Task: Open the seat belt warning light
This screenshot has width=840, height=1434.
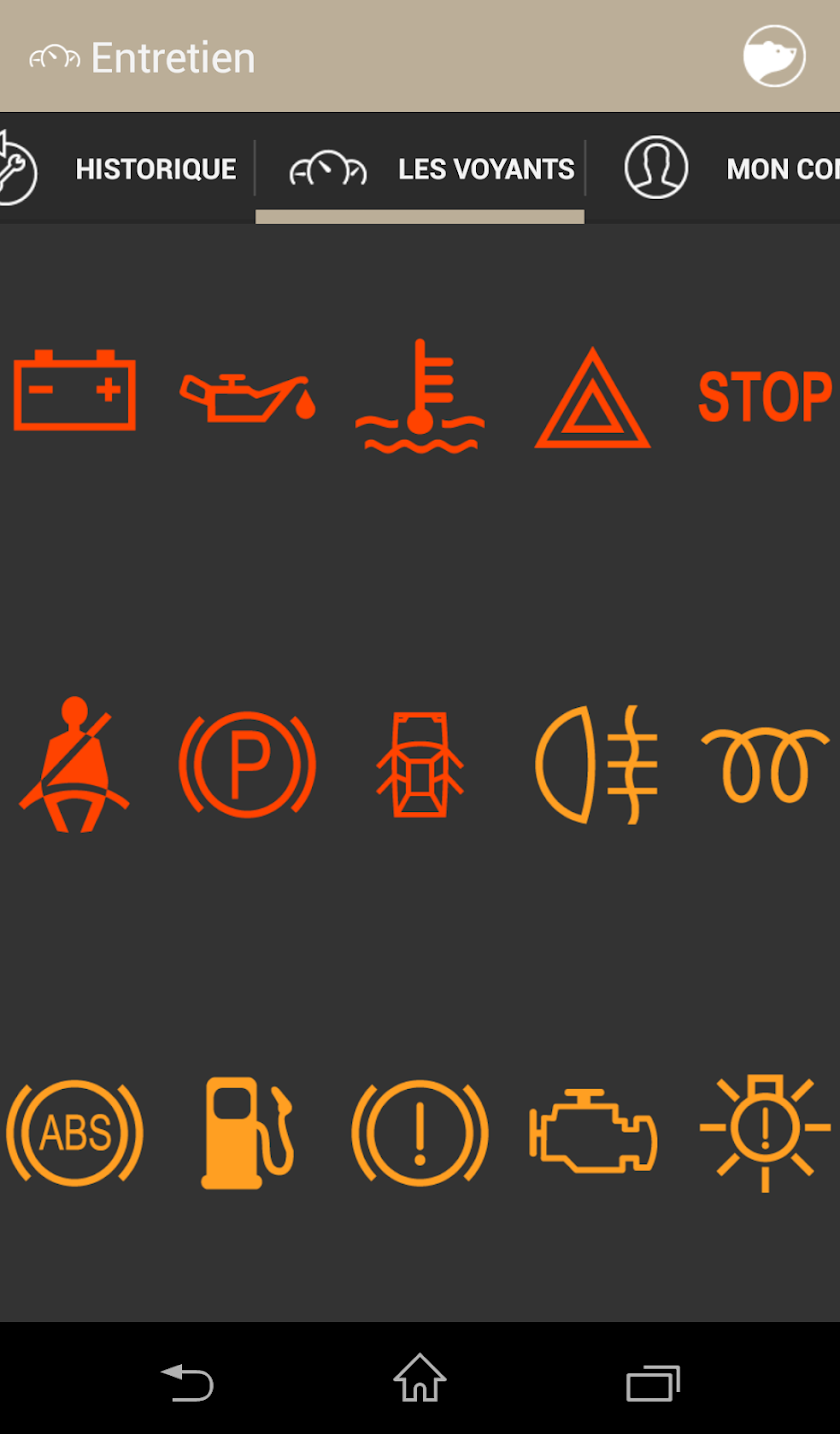Action: coord(74,765)
